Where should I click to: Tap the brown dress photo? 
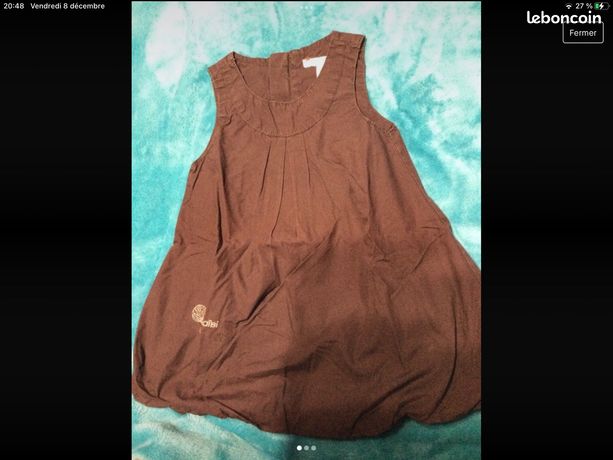click(x=306, y=231)
